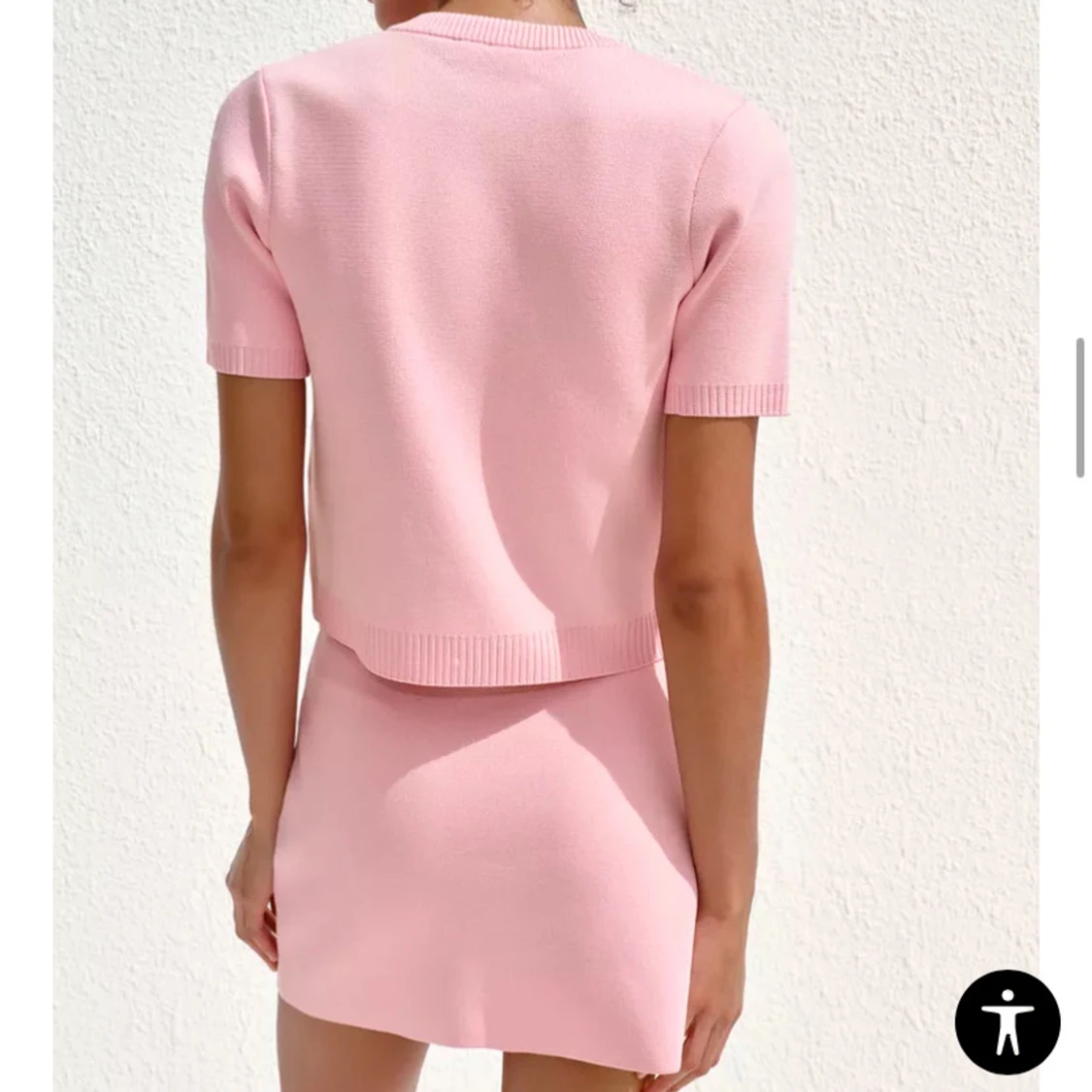Open the accessibility options button

1007,1021
